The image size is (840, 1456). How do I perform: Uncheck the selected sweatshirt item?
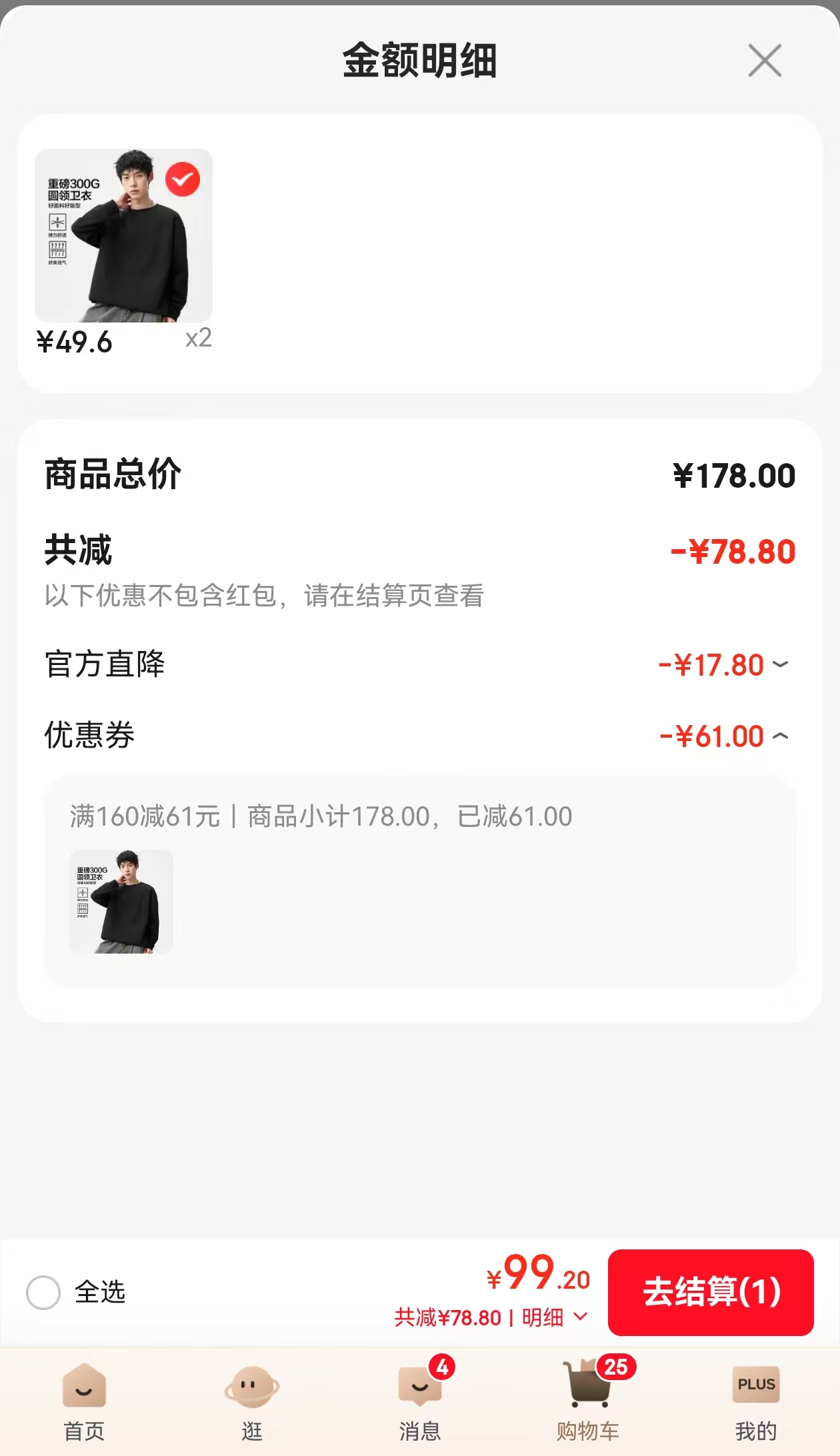point(182,179)
